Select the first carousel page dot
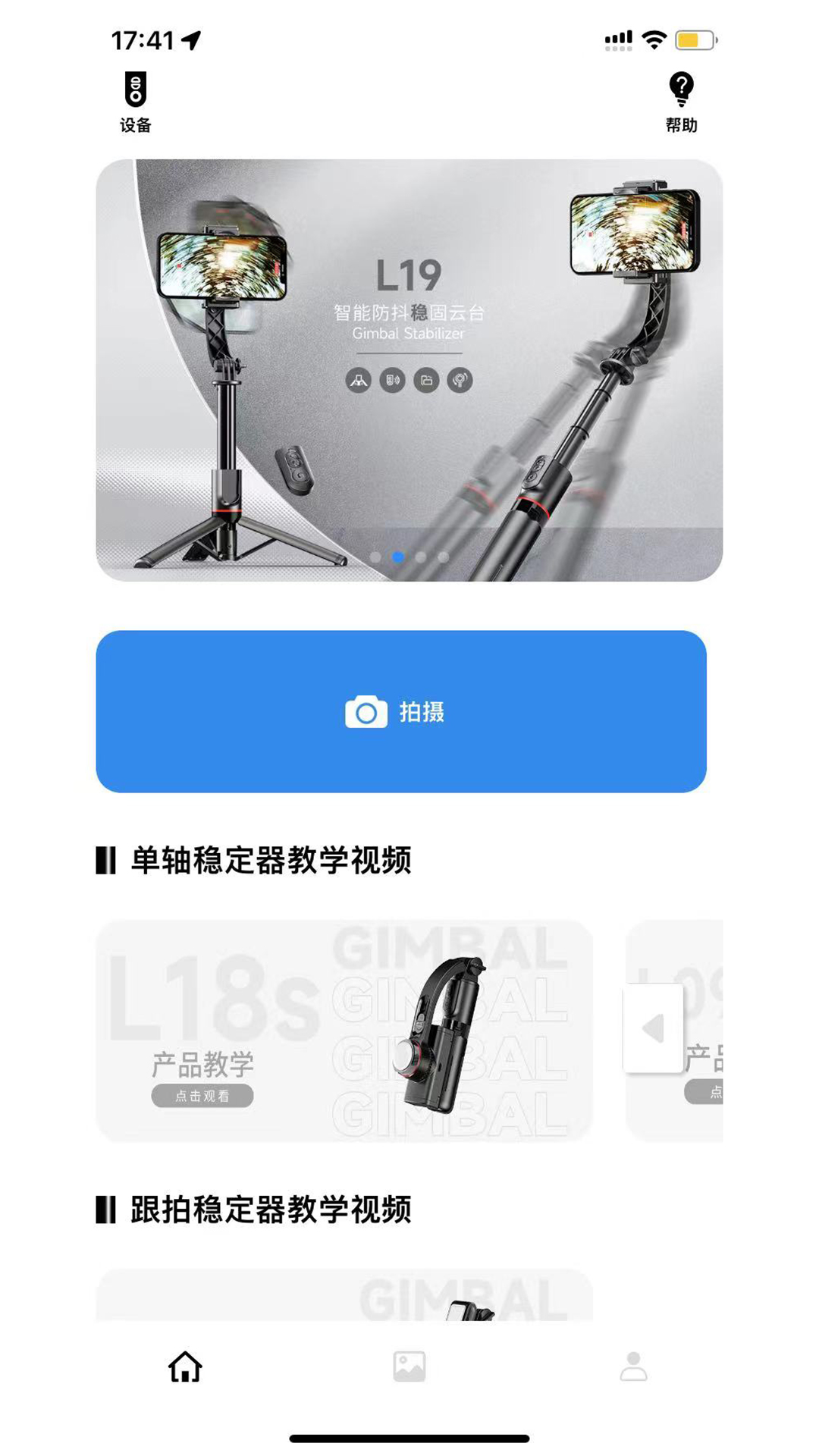Viewport: 819px width, 1456px height. pyautogui.click(x=375, y=557)
